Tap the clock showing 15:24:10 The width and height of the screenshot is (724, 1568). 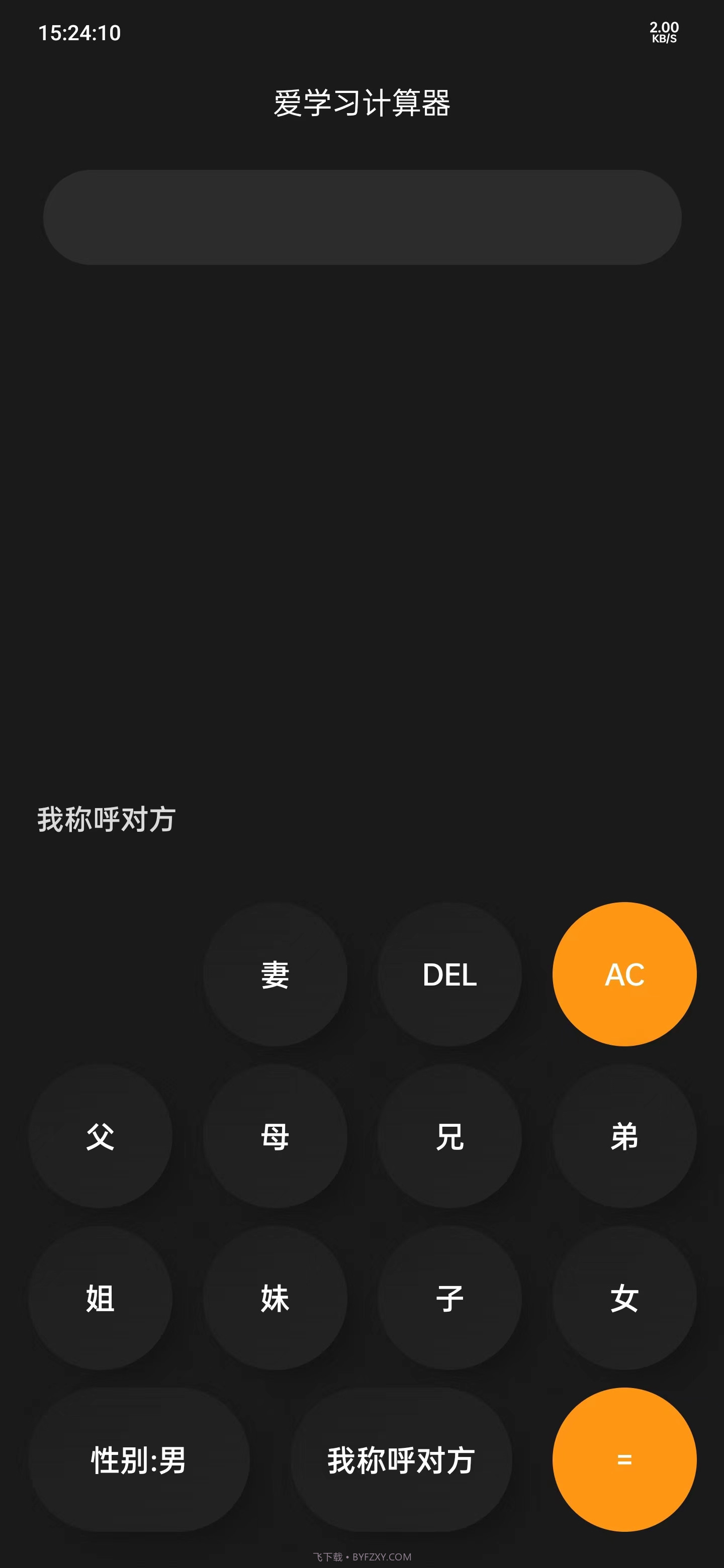click(80, 34)
